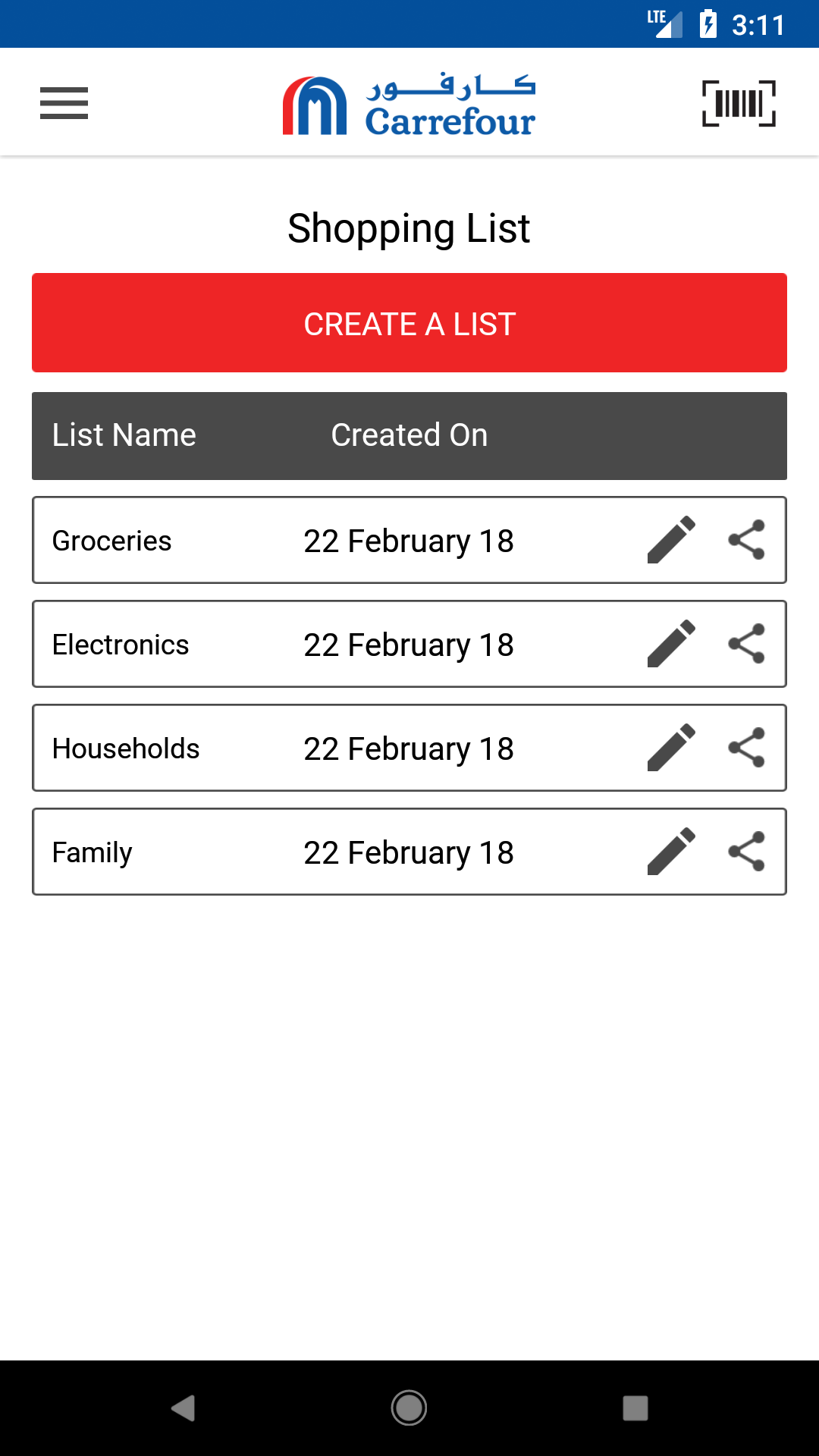This screenshot has height=1456, width=819.
Task: Edit the Groceries list
Action: point(671,540)
